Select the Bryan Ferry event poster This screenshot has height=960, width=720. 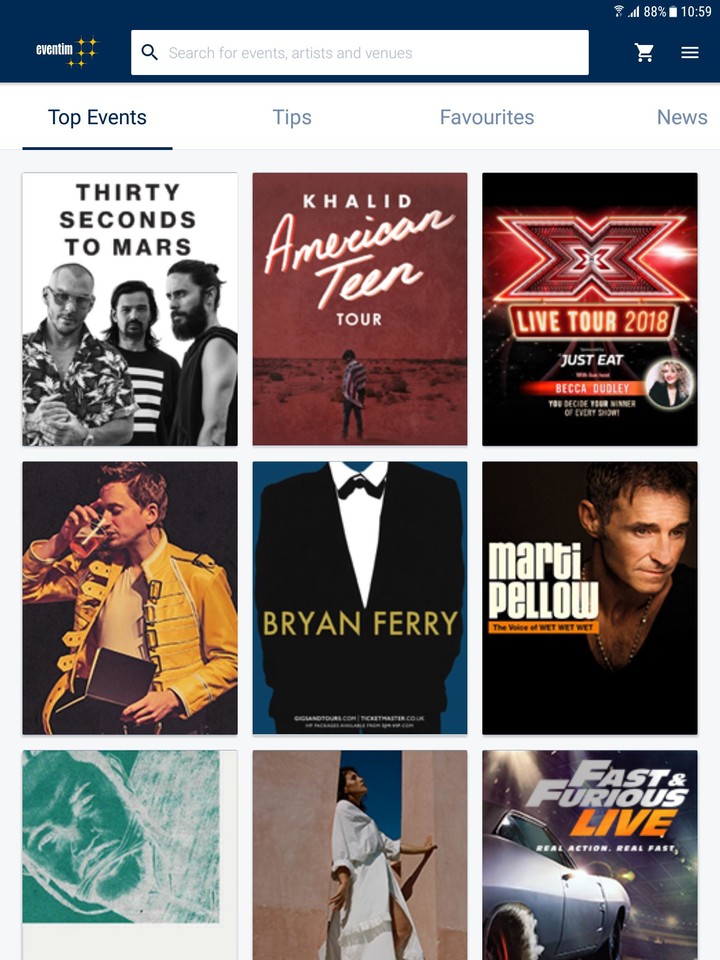click(x=359, y=597)
